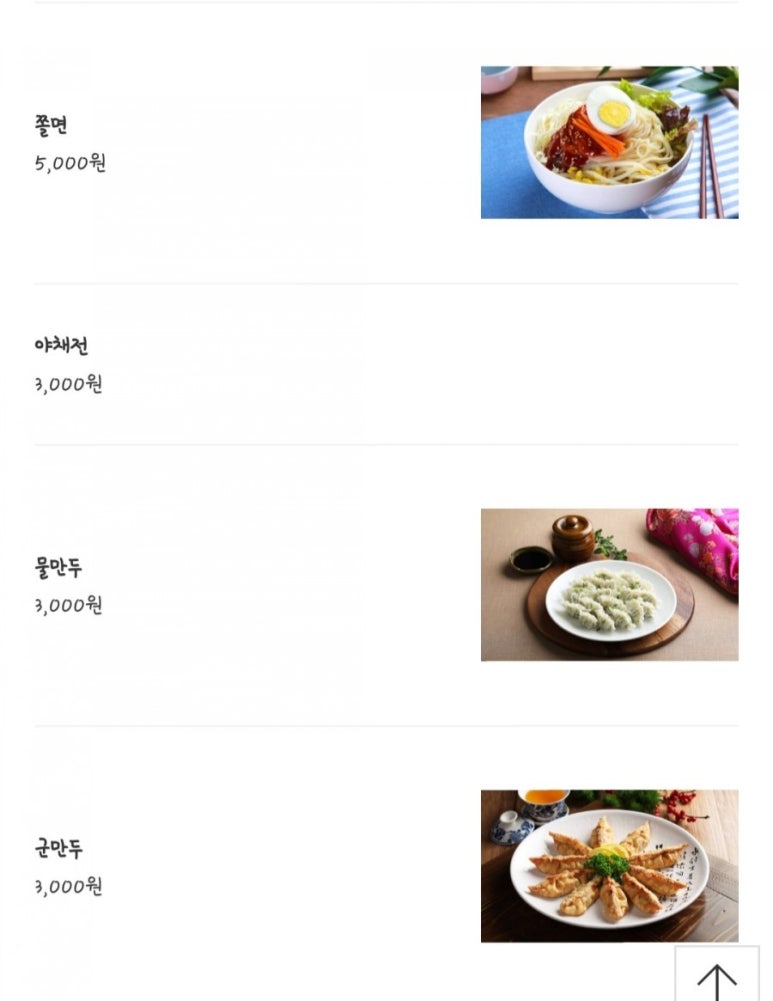
Task: Tap the scroll-to-top arrow button
Action: point(716,975)
